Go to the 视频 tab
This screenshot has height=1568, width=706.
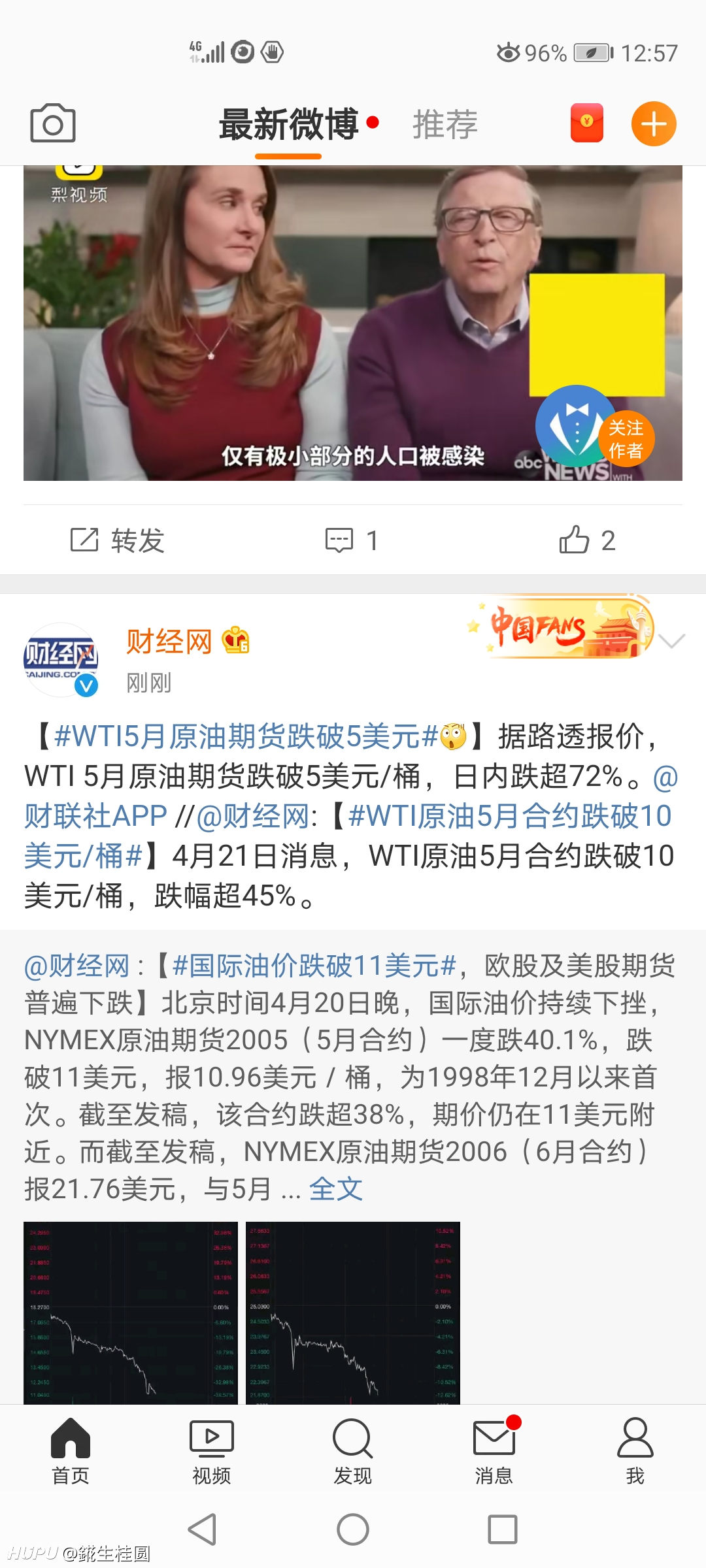[211, 1452]
